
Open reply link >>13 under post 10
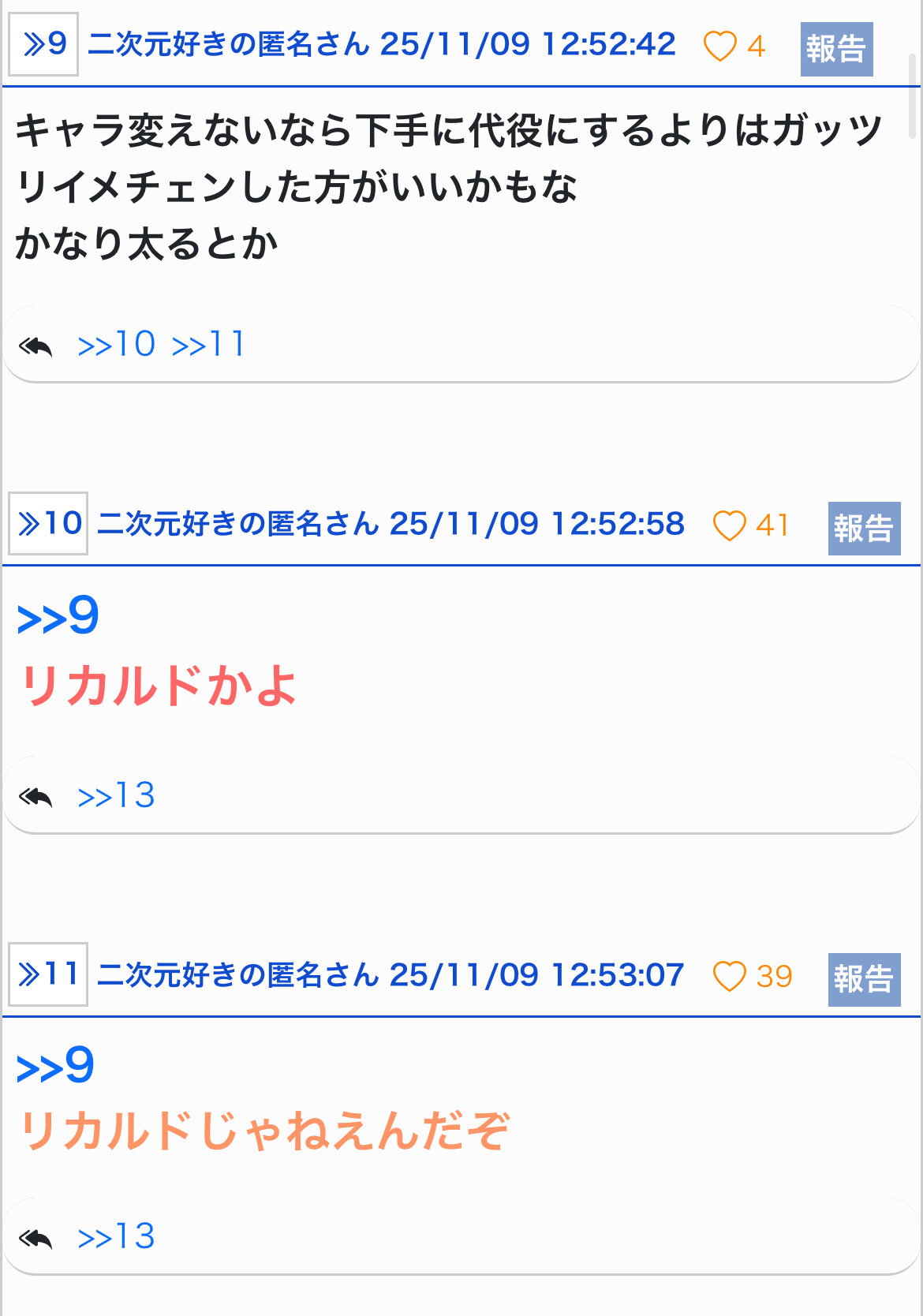(x=116, y=796)
